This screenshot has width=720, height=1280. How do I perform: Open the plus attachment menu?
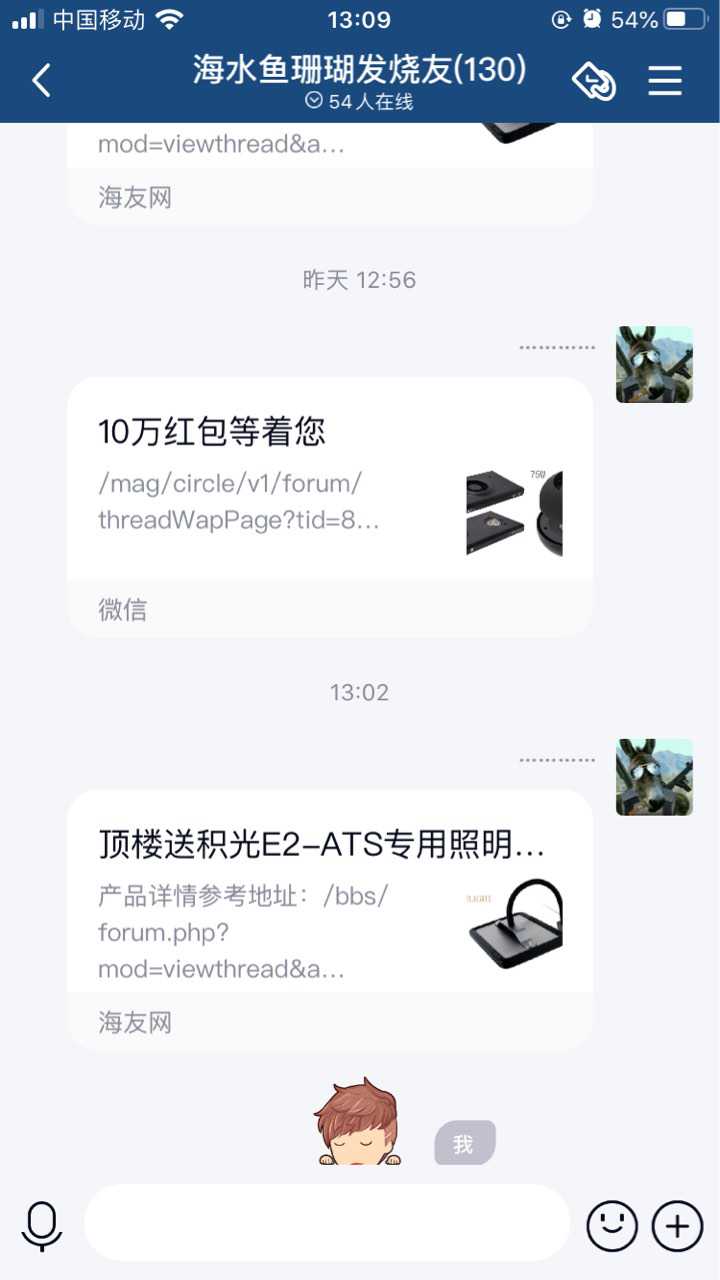coord(677,1225)
